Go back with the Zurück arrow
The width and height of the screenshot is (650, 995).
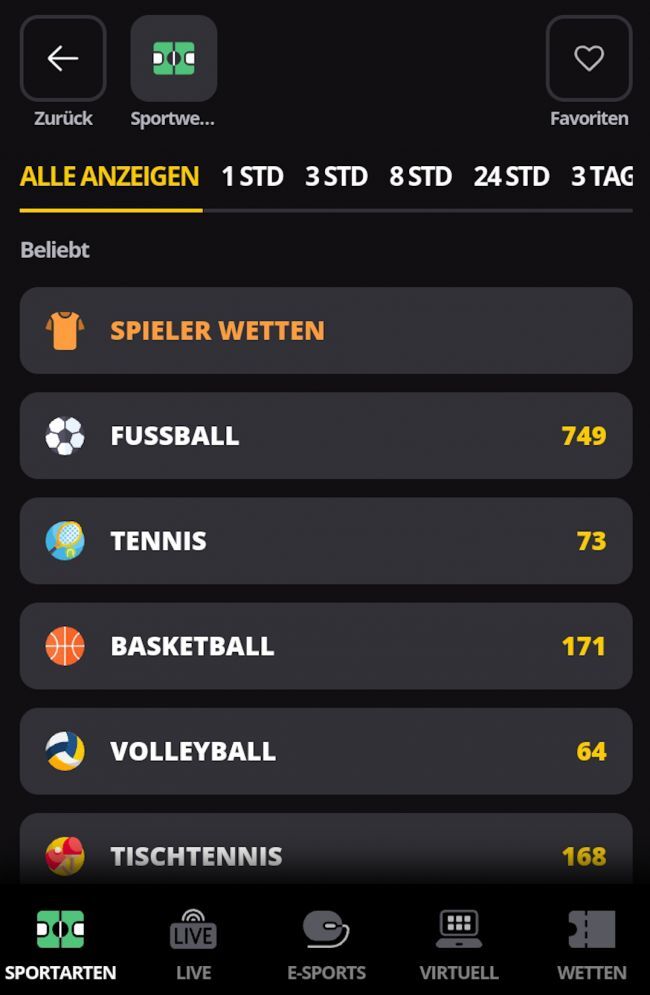click(63, 59)
